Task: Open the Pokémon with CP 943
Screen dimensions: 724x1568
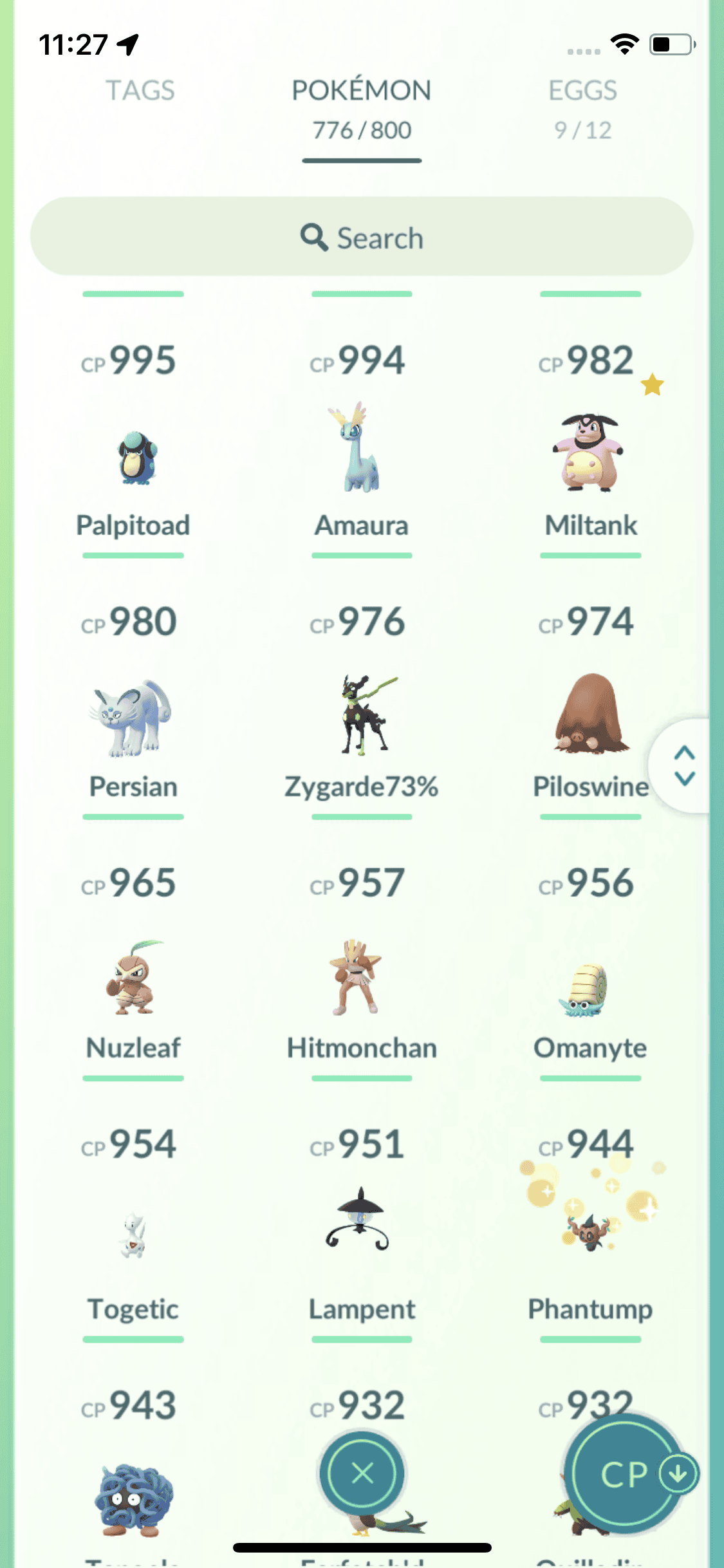Action: point(133,1493)
